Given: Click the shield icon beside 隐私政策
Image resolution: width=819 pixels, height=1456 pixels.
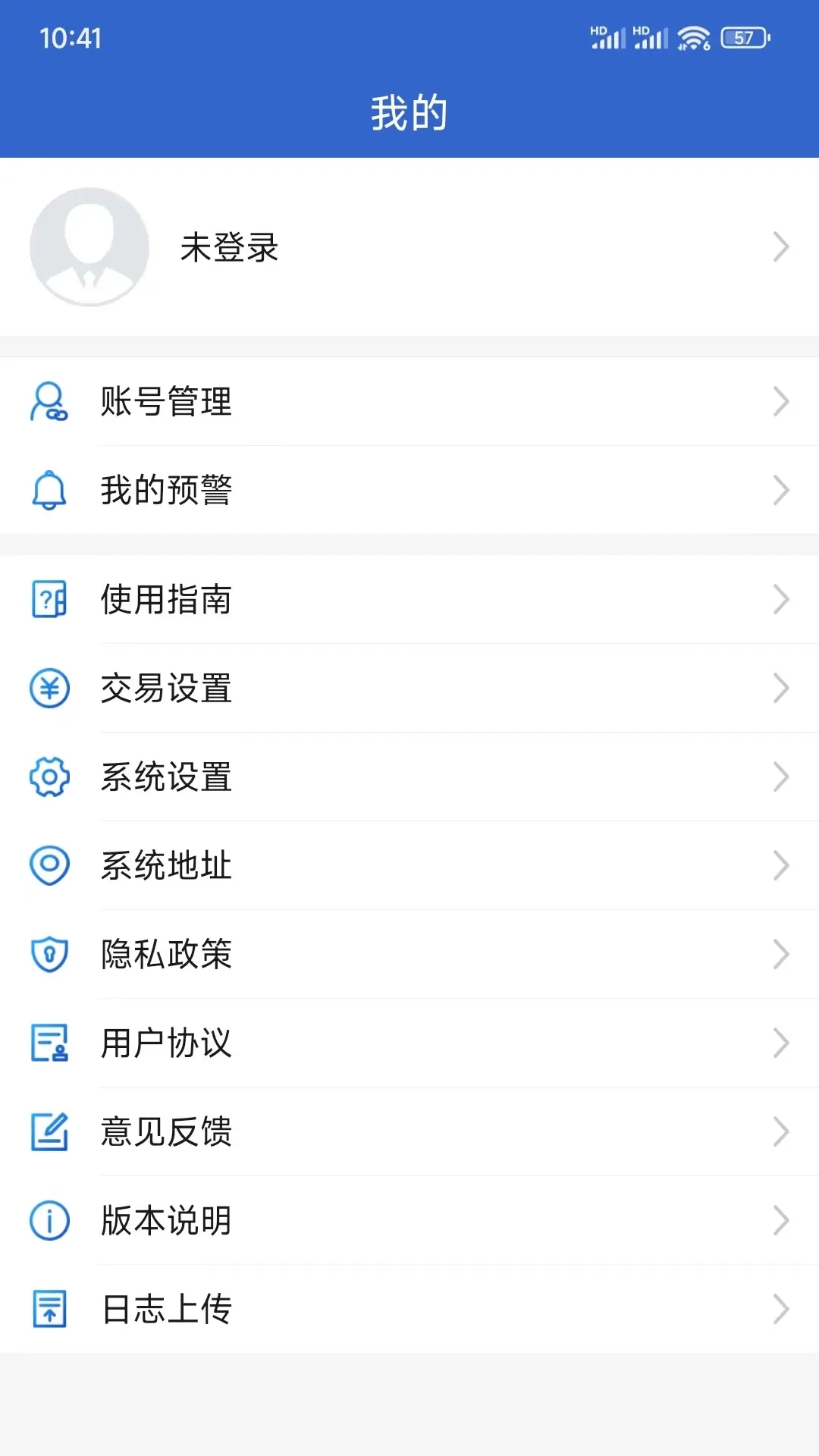Looking at the screenshot, I should coord(49,955).
